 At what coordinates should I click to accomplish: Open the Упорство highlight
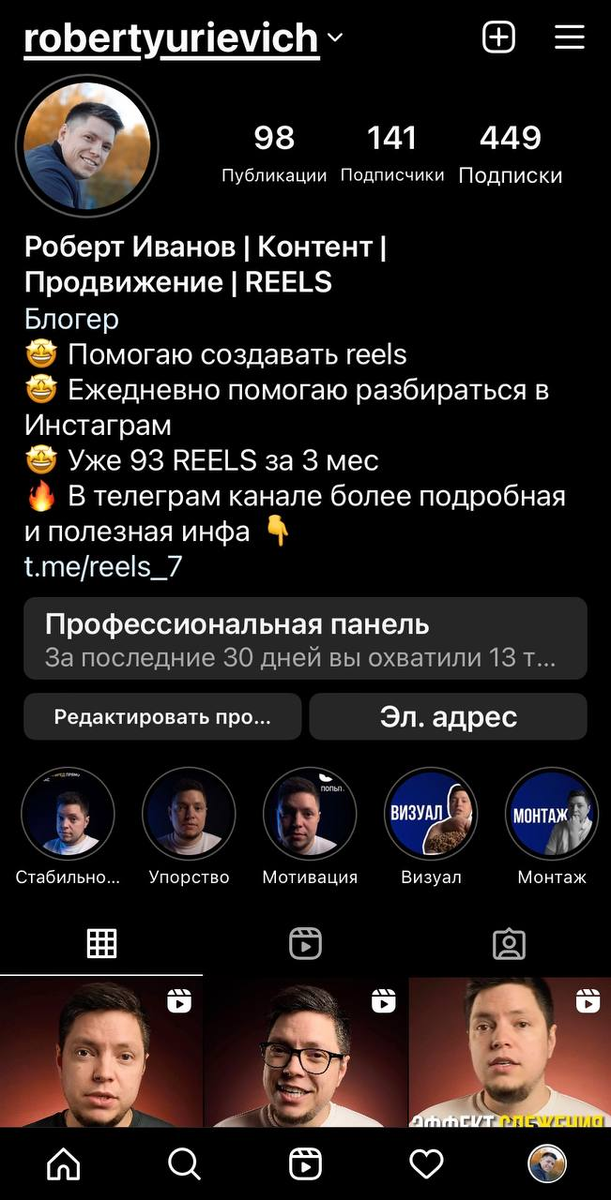point(189,814)
